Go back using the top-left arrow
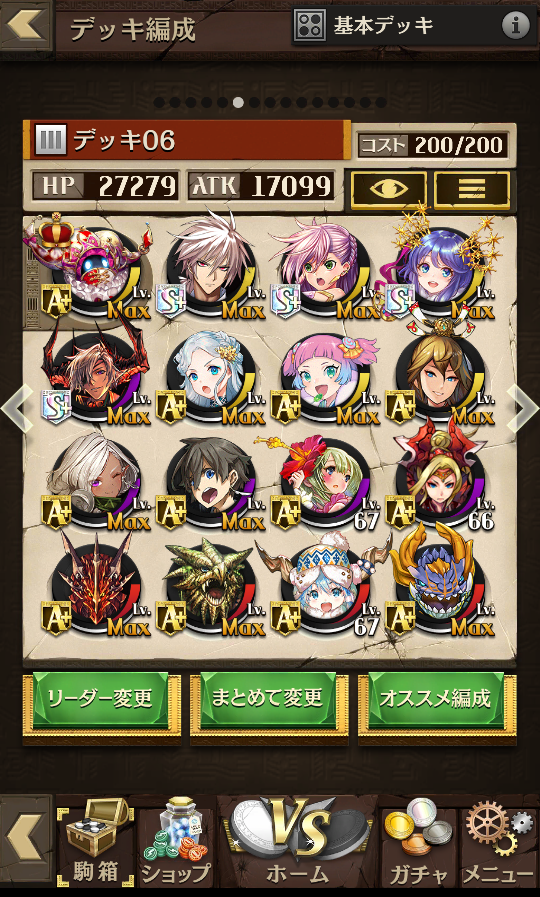The image size is (540, 897). point(26,24)
